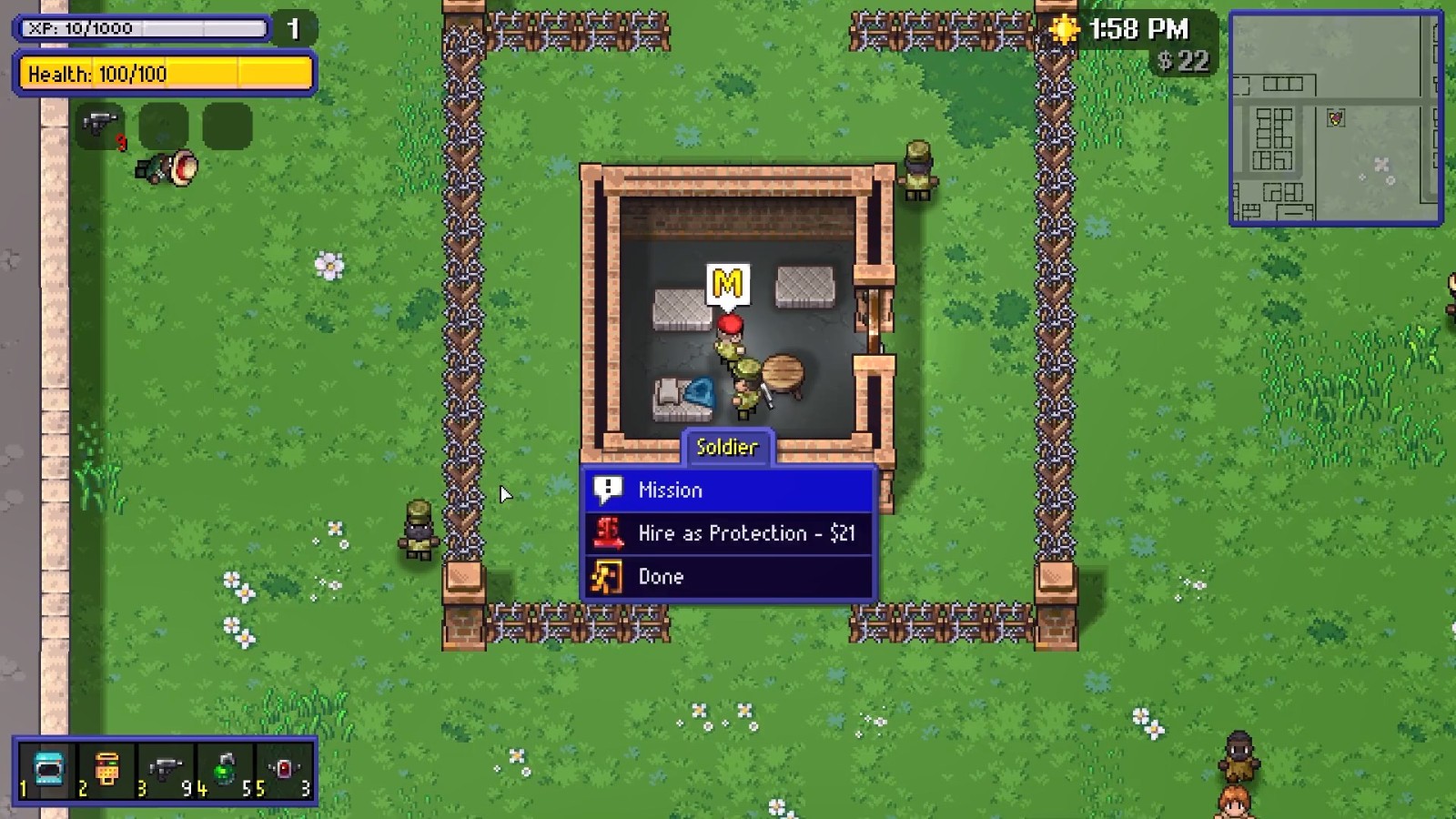
Task: Select the item in slot 5
Action: (x=284, y=770)
